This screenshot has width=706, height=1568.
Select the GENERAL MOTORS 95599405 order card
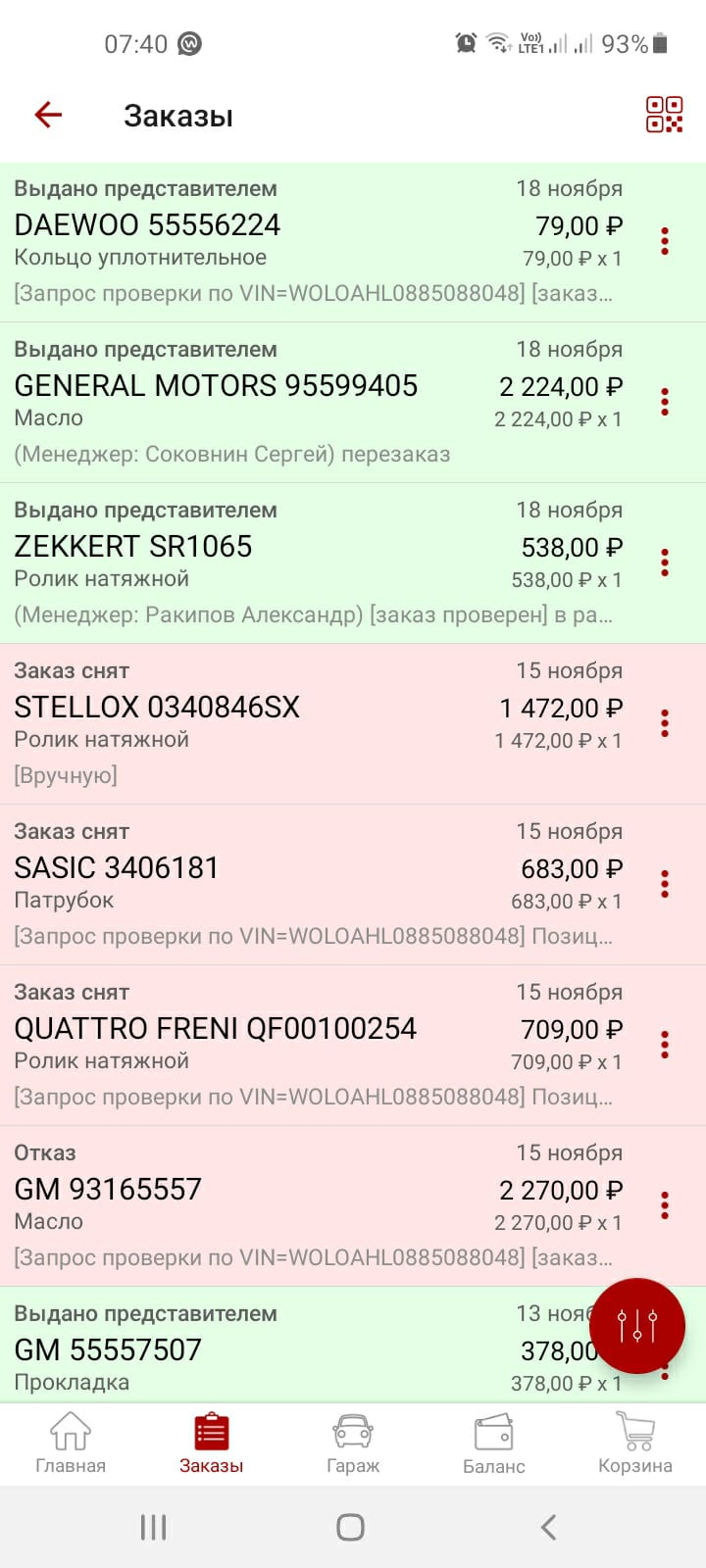[x=294, y=402]
